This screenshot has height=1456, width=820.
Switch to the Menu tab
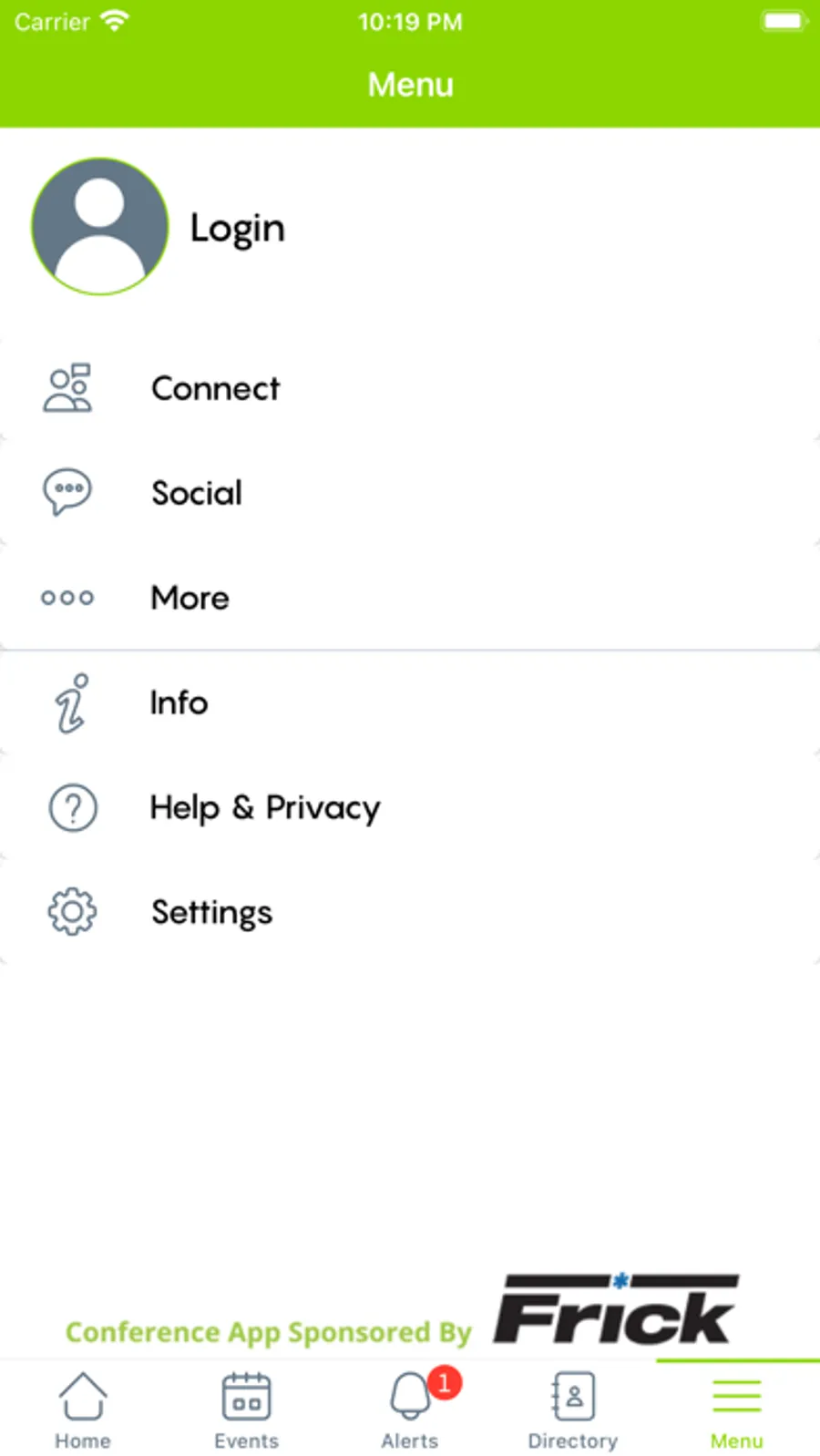click(x=736, y=1408)
